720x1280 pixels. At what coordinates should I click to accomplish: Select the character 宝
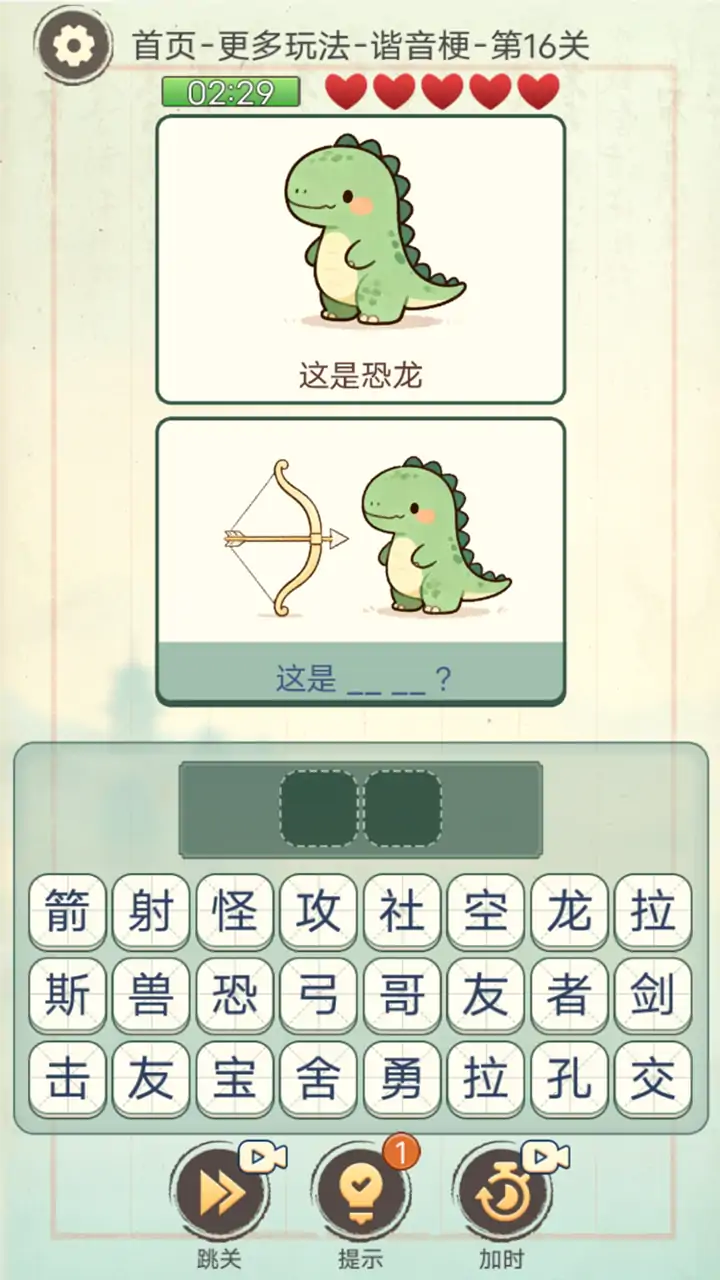point(235,1080)
